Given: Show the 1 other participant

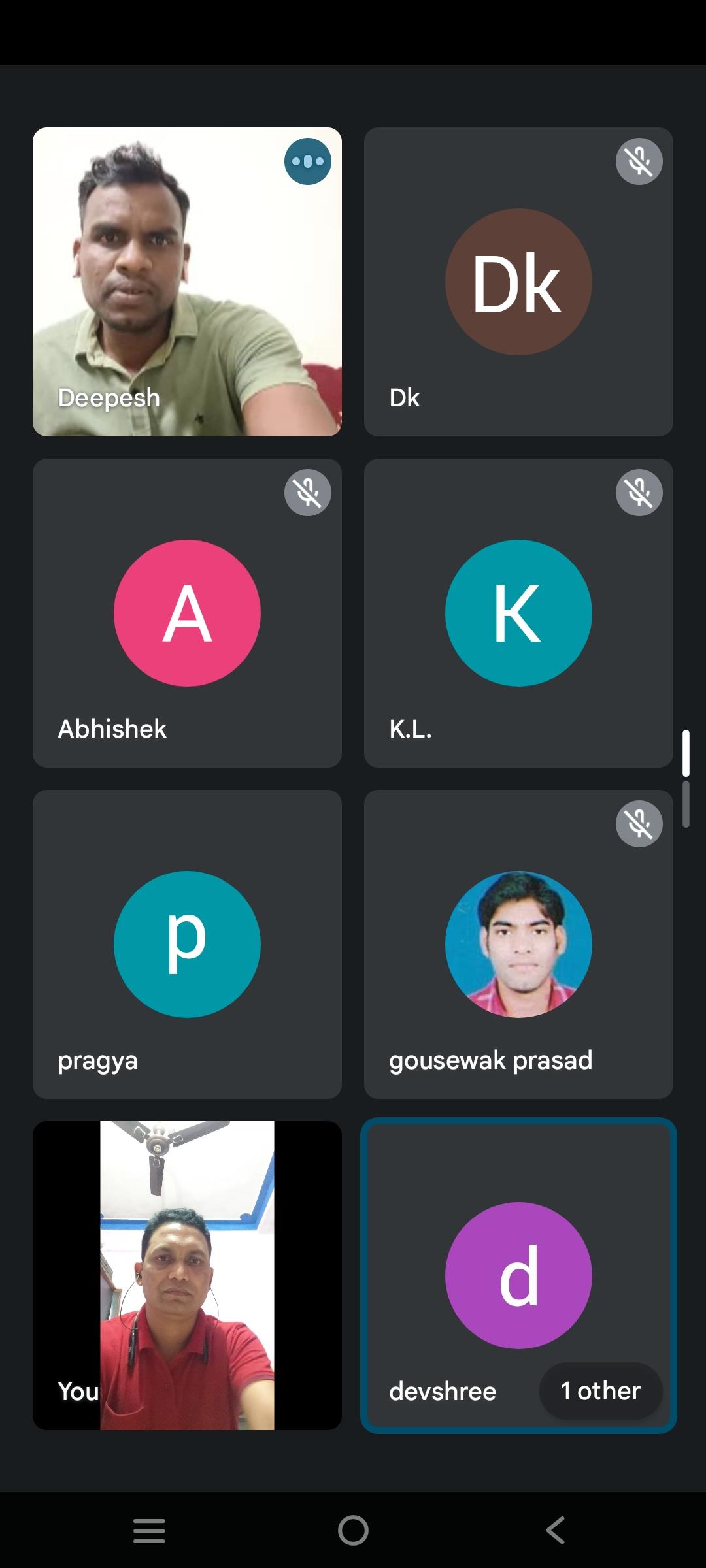Looking at the screenshot, I should point(600,1390).
